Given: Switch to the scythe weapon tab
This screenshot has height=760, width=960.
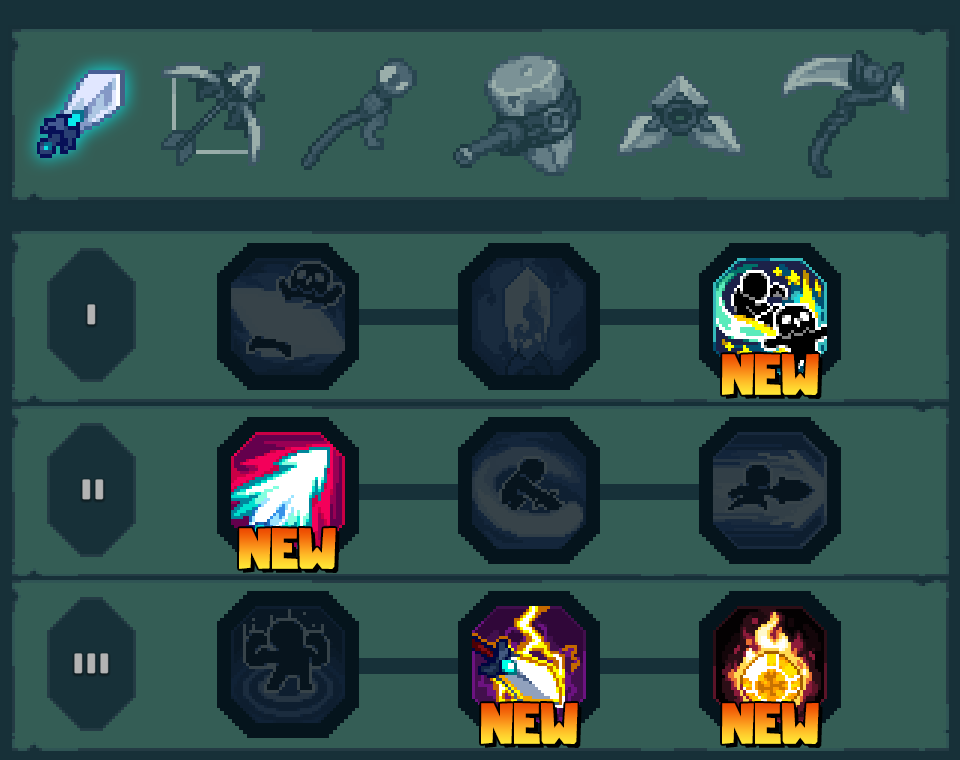Looking at the screenshot, I should coord(845,113).
